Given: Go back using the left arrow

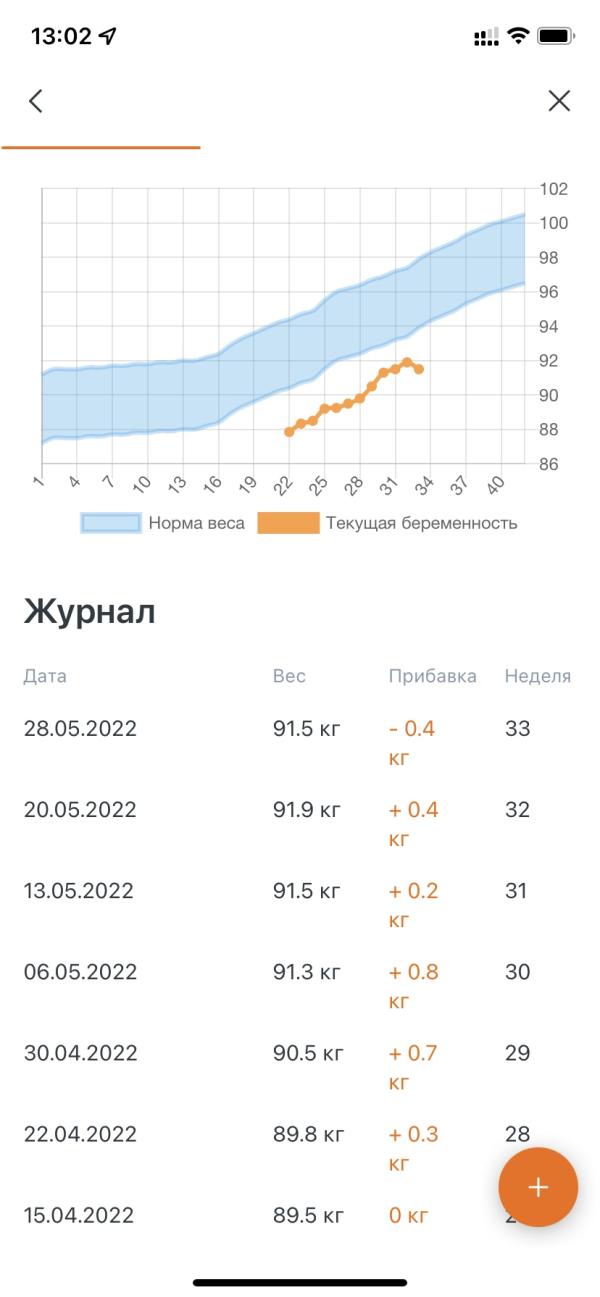Looking at the screenshot, I should pos(36,101).
